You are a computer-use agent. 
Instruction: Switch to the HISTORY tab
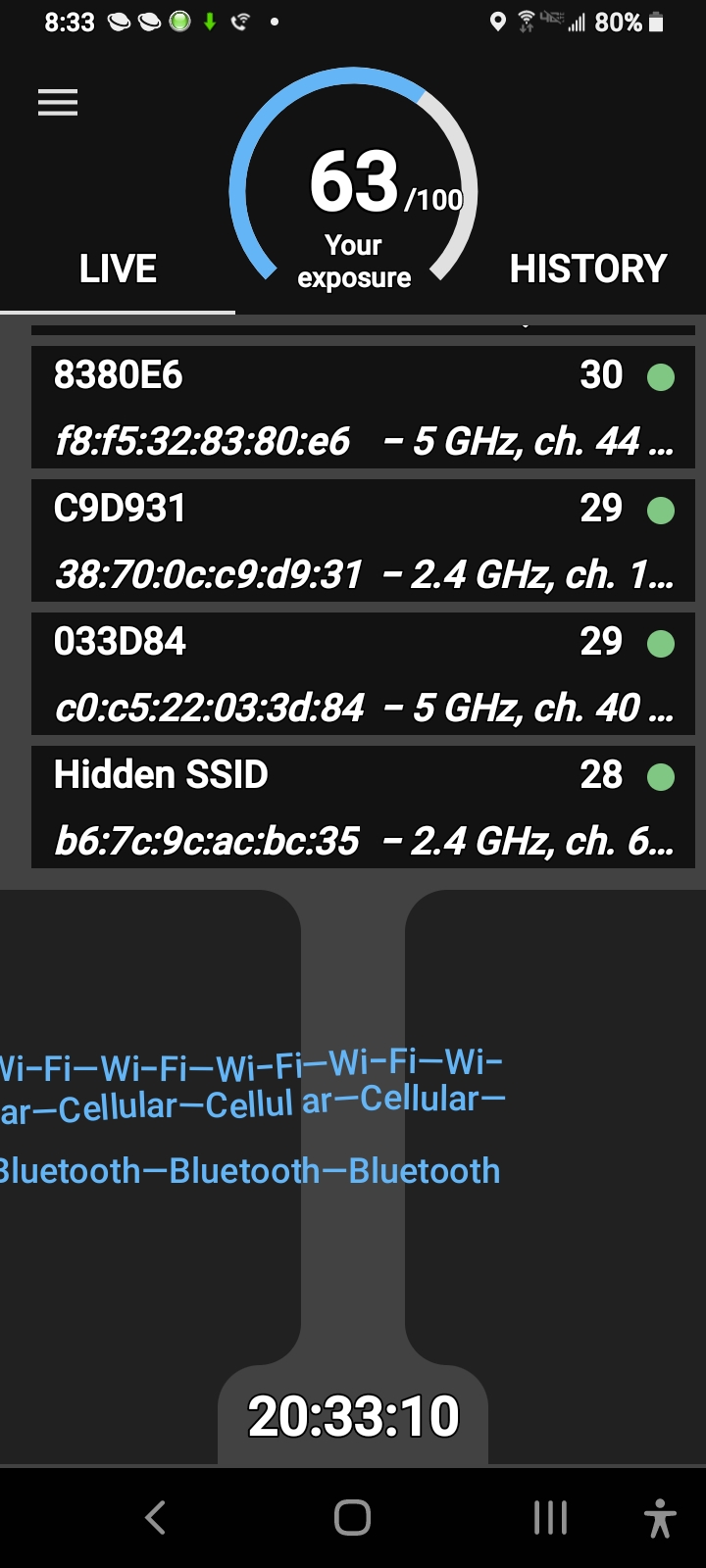coord(588,269)
